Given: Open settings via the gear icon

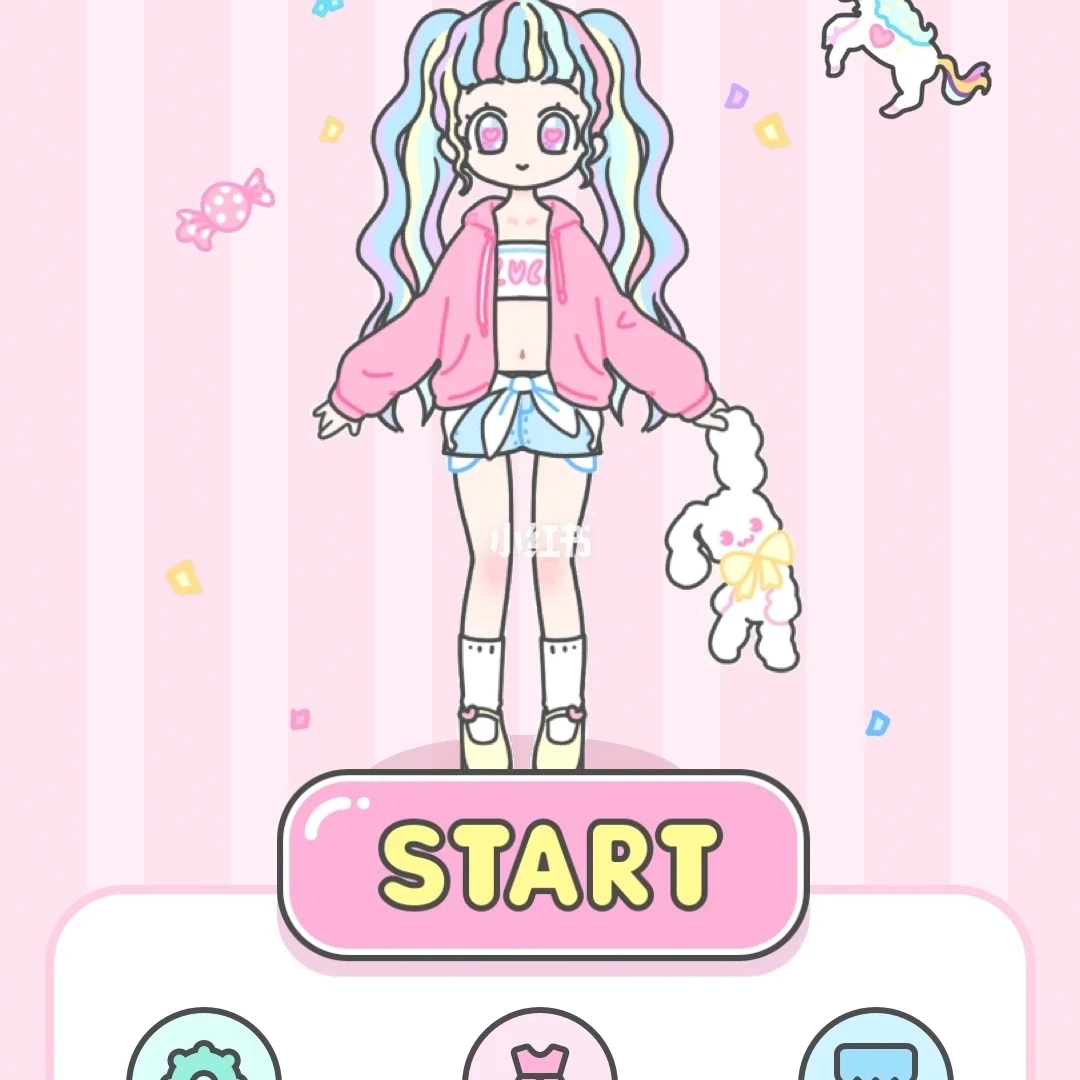Looking at the screenshot, I should pyautogui.click(x=204, y=1052).
